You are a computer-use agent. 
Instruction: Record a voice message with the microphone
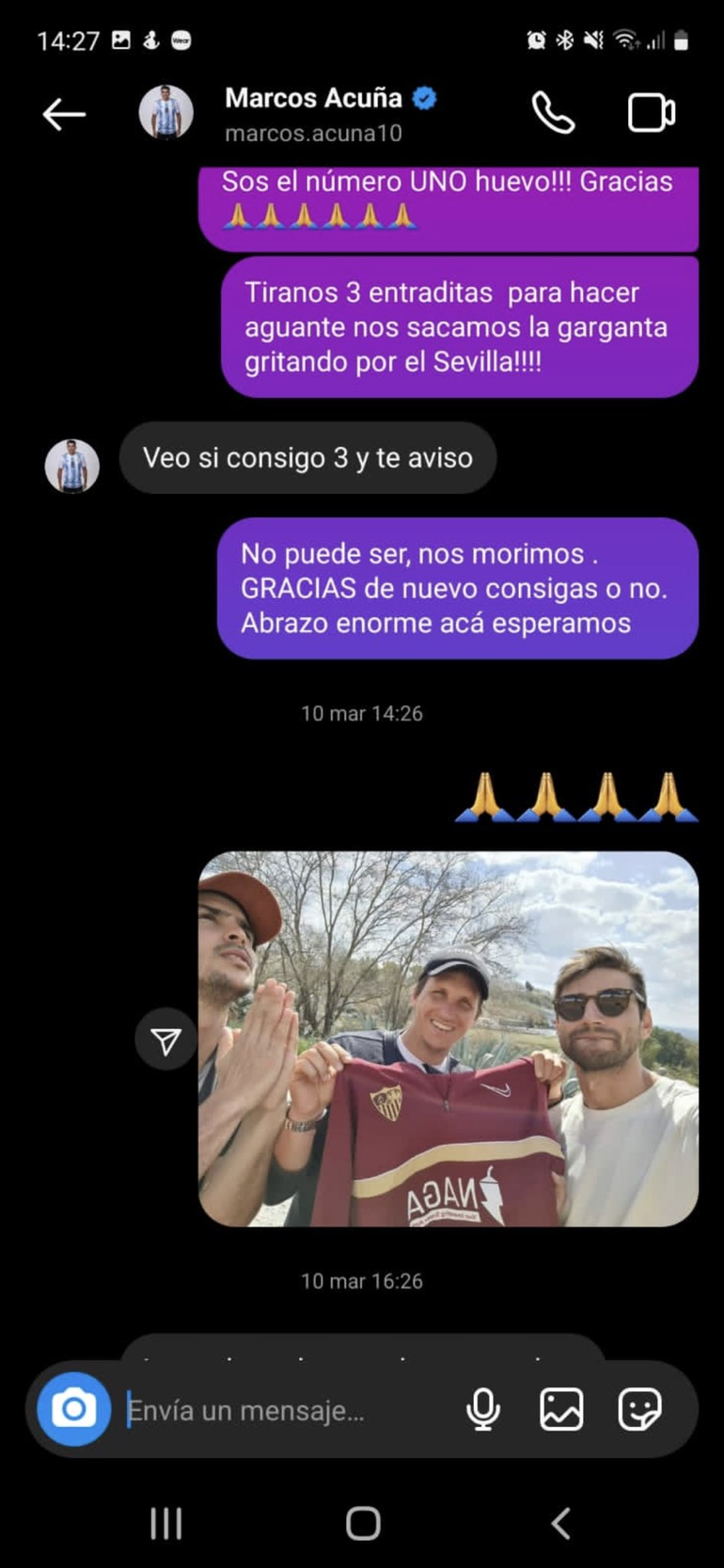point(483,1409)
